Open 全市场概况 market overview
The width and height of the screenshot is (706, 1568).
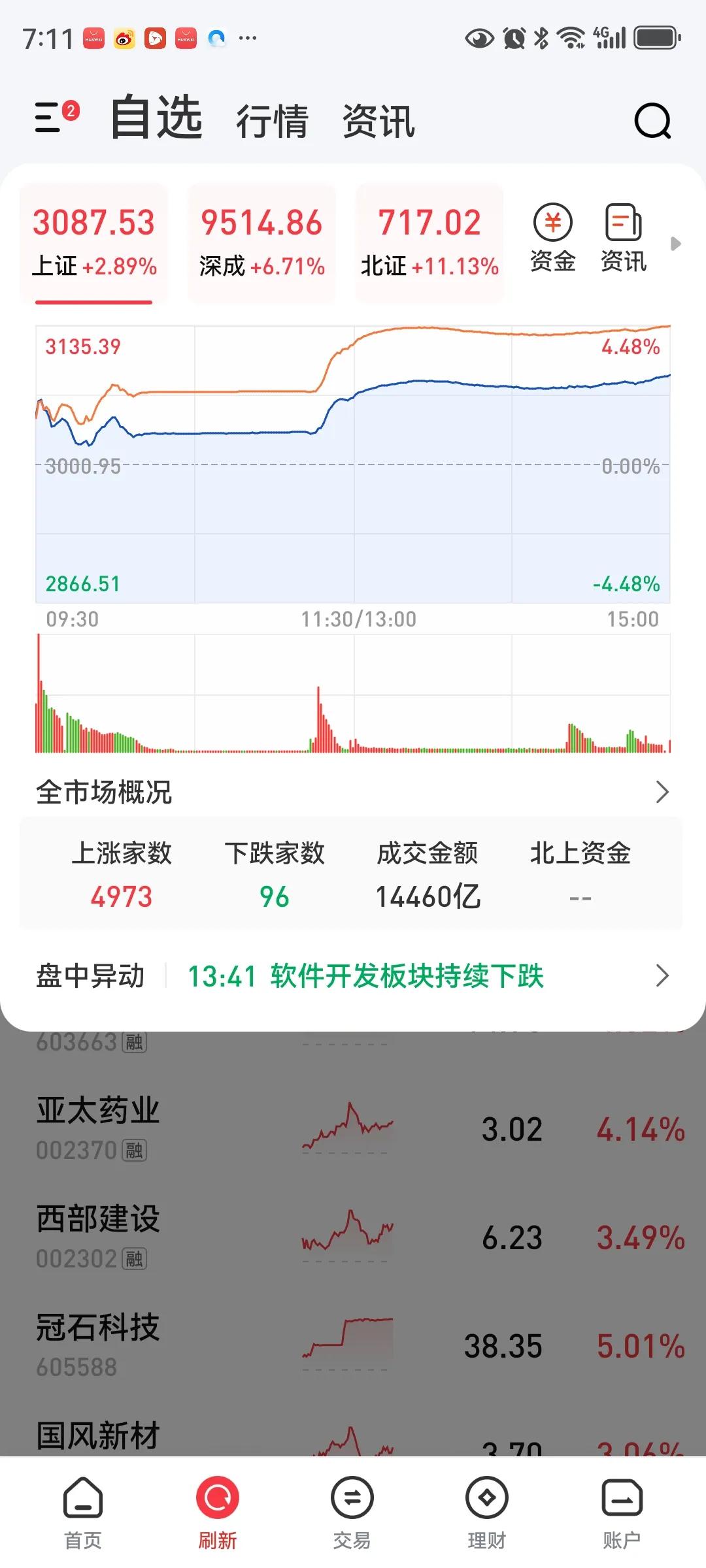[353, 792]
